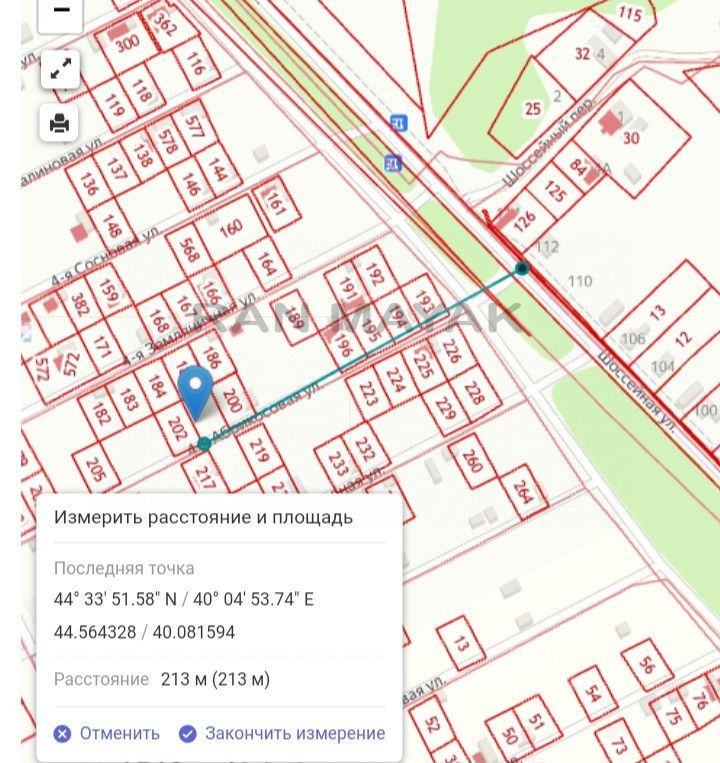Zoom out the map with the minus button
The height and width of the screenshot is (763, 720).
61,11
